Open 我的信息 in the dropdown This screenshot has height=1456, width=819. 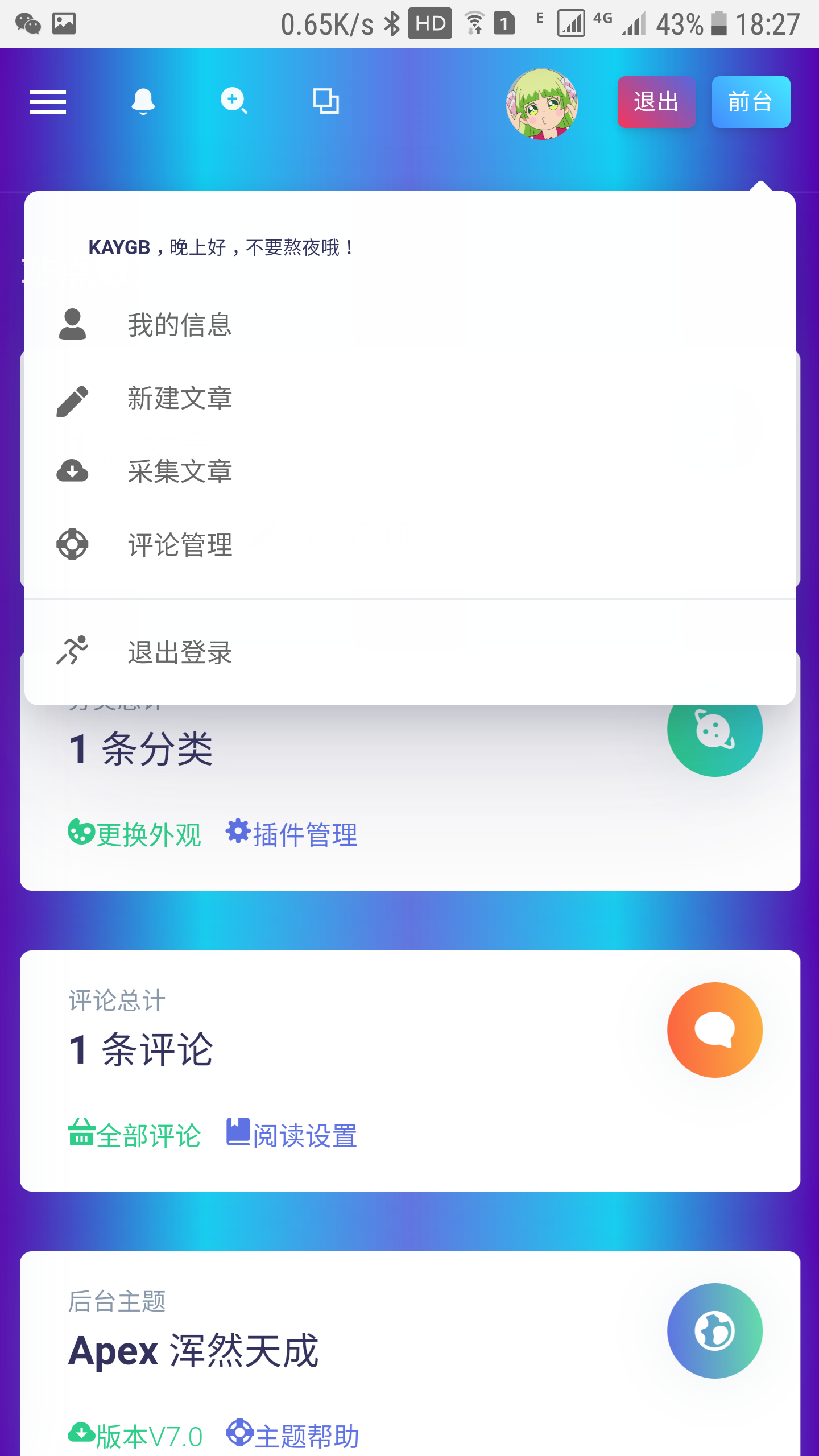click(180, 325)
